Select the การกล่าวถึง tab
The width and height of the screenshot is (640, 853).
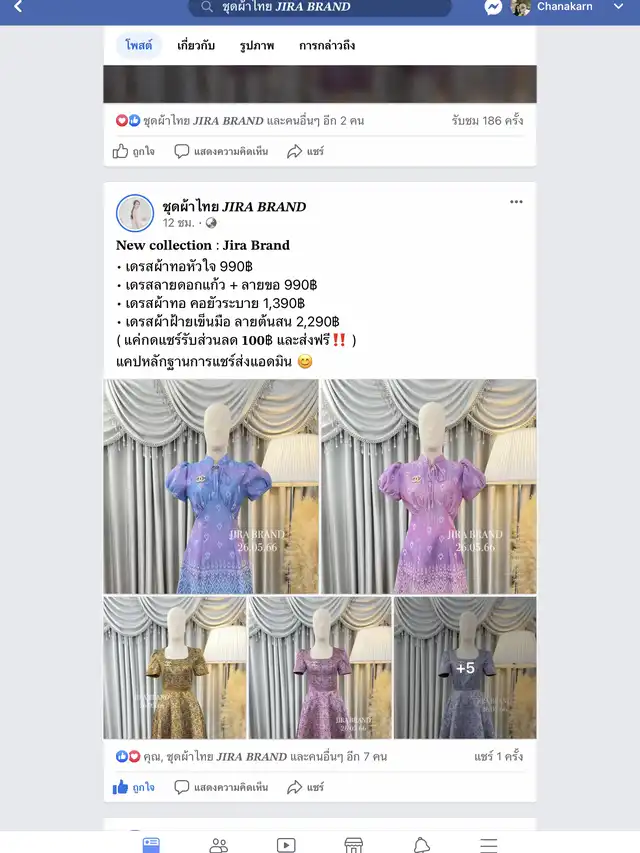tap(327, 46)
